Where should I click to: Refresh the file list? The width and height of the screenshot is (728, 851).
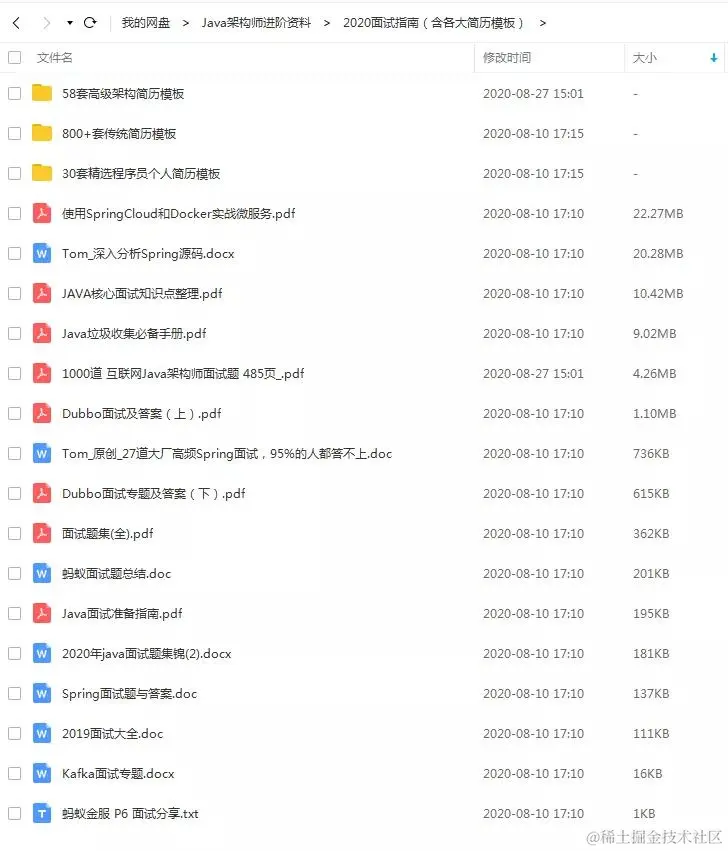coord(91,22)
